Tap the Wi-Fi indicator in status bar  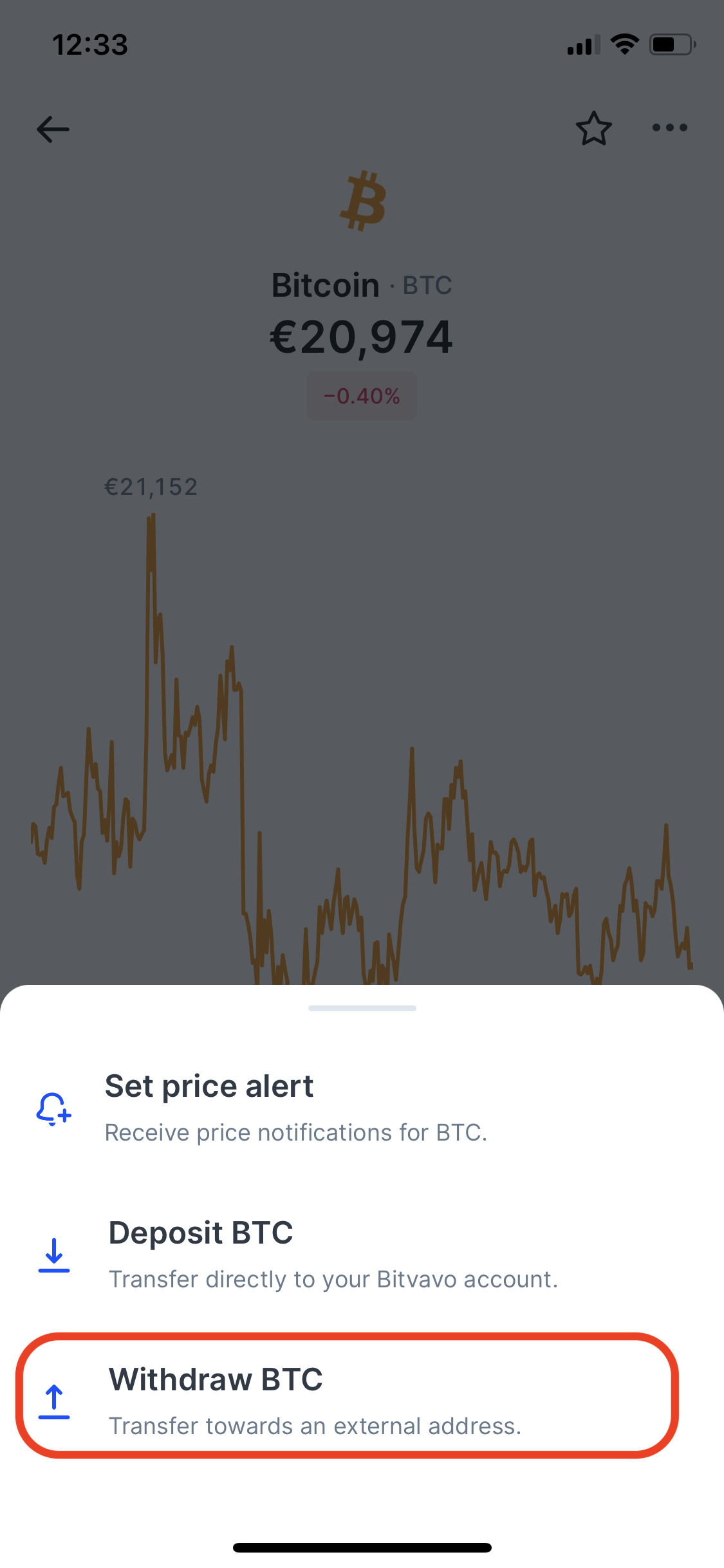(x=622, y=43)
